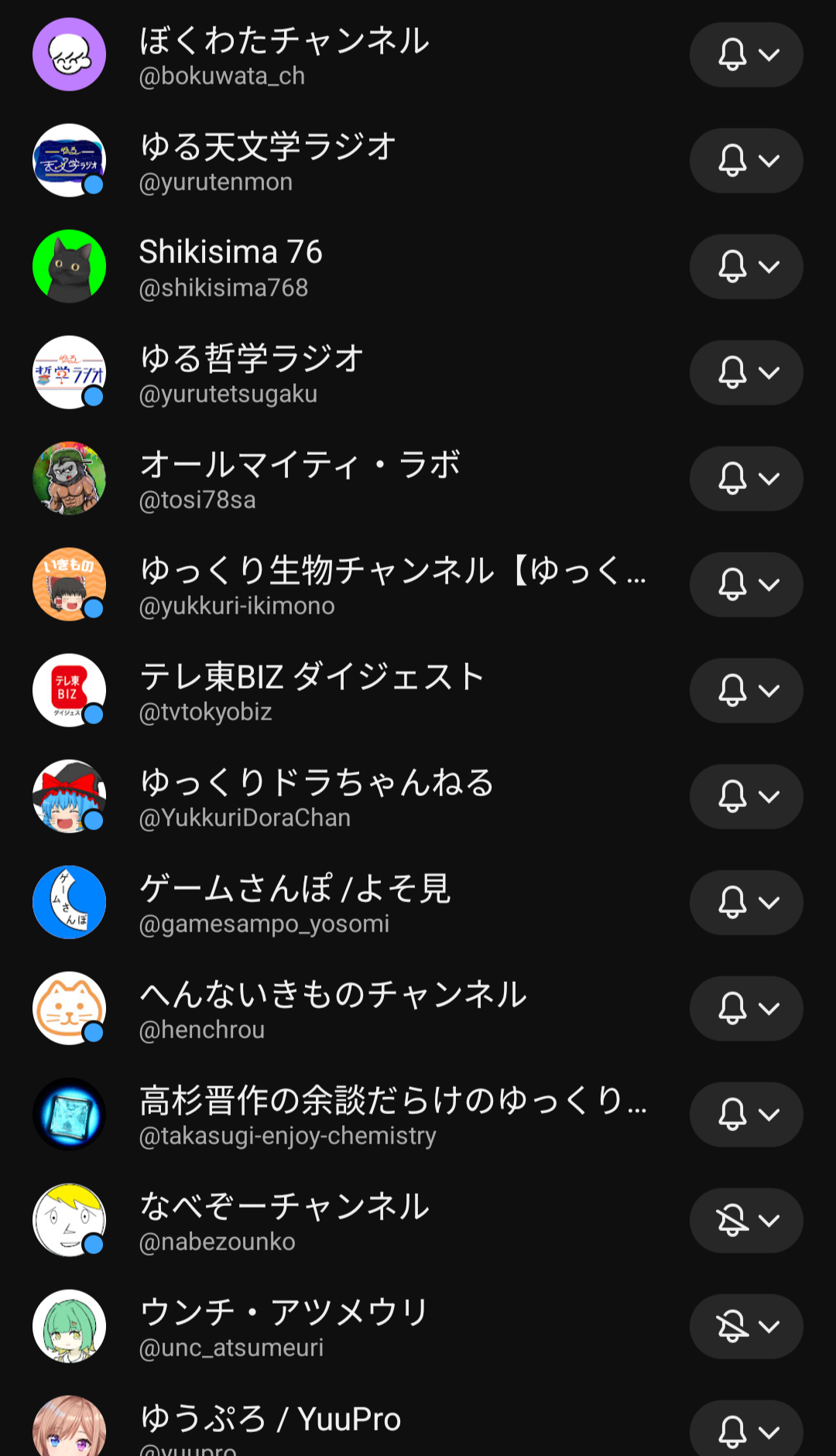836x1456 pixels.
Task: Open the Shikisima 76 channel
Action: click(x=231, y=267)
